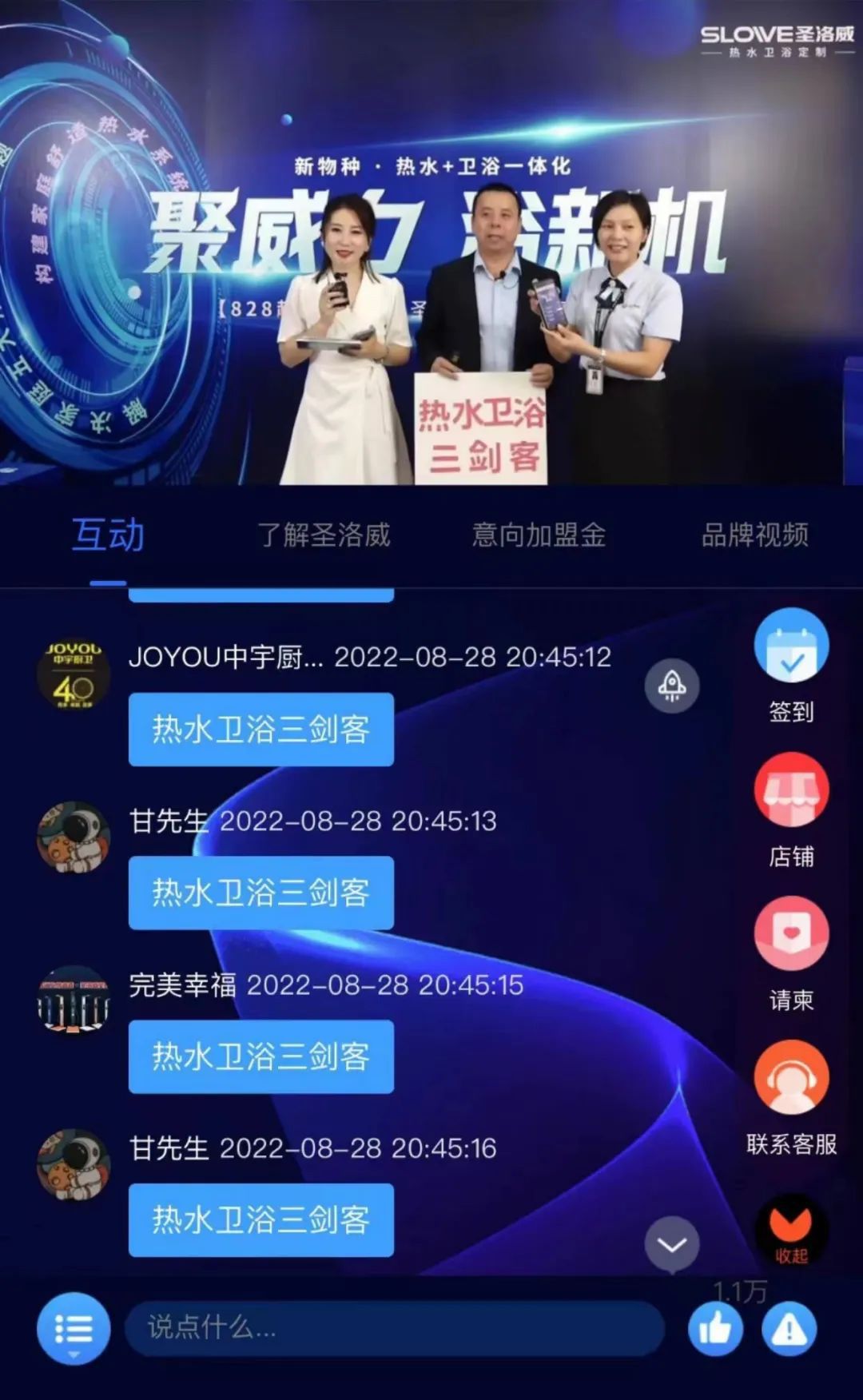Open the 品牌视频 tab
863x1400 pixels.
click(754, 535)
